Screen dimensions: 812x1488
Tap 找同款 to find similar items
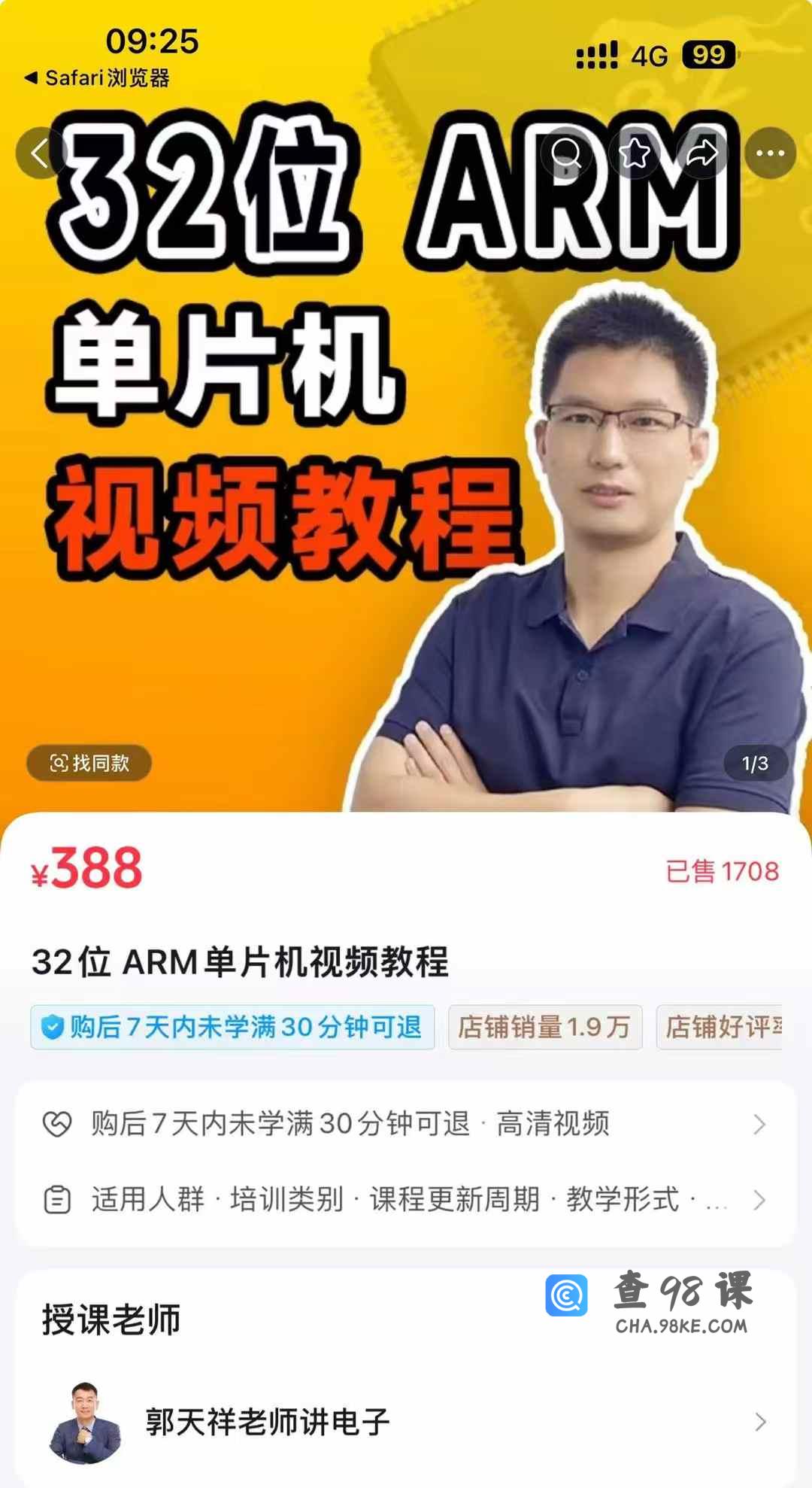pos(89,764)
